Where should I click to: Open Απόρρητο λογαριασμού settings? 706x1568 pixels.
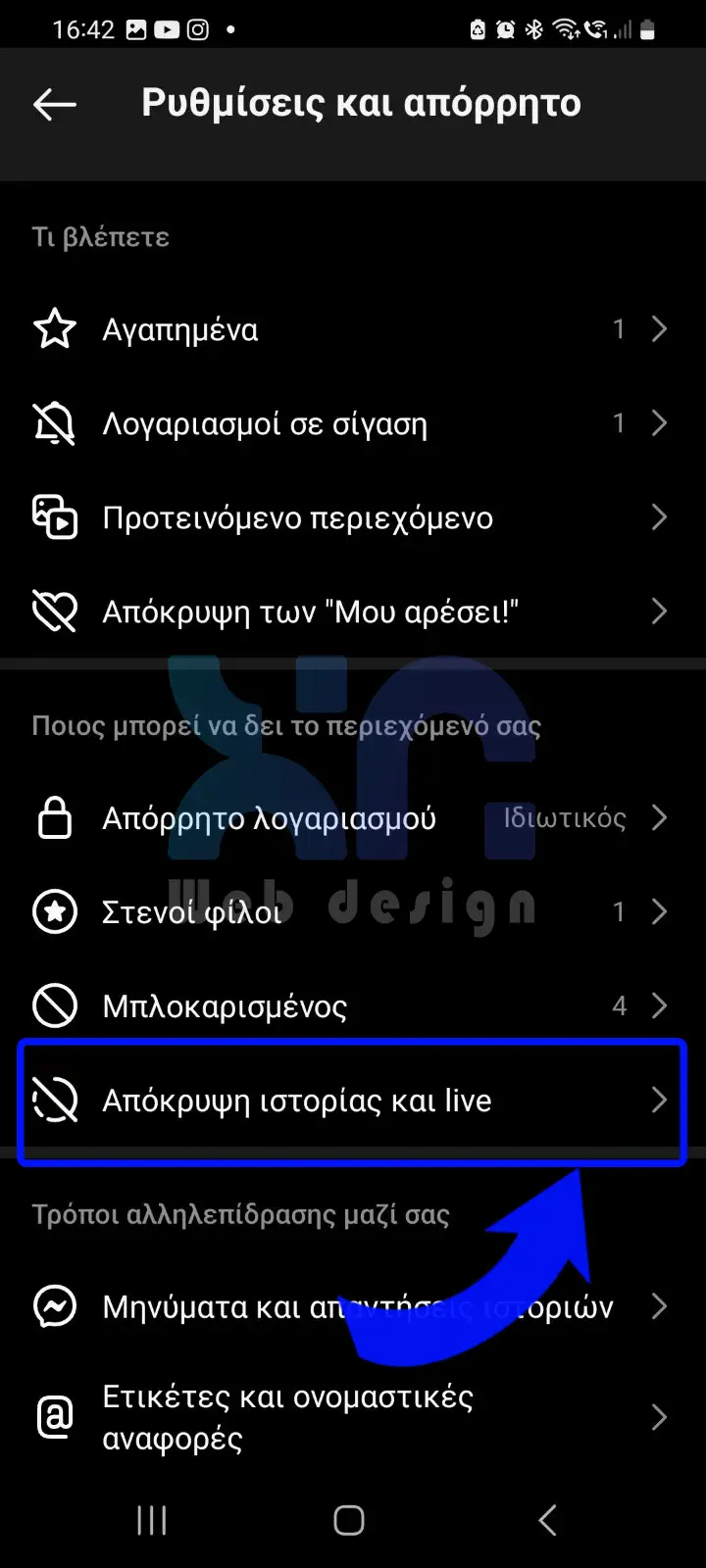[x=353, y=817]
